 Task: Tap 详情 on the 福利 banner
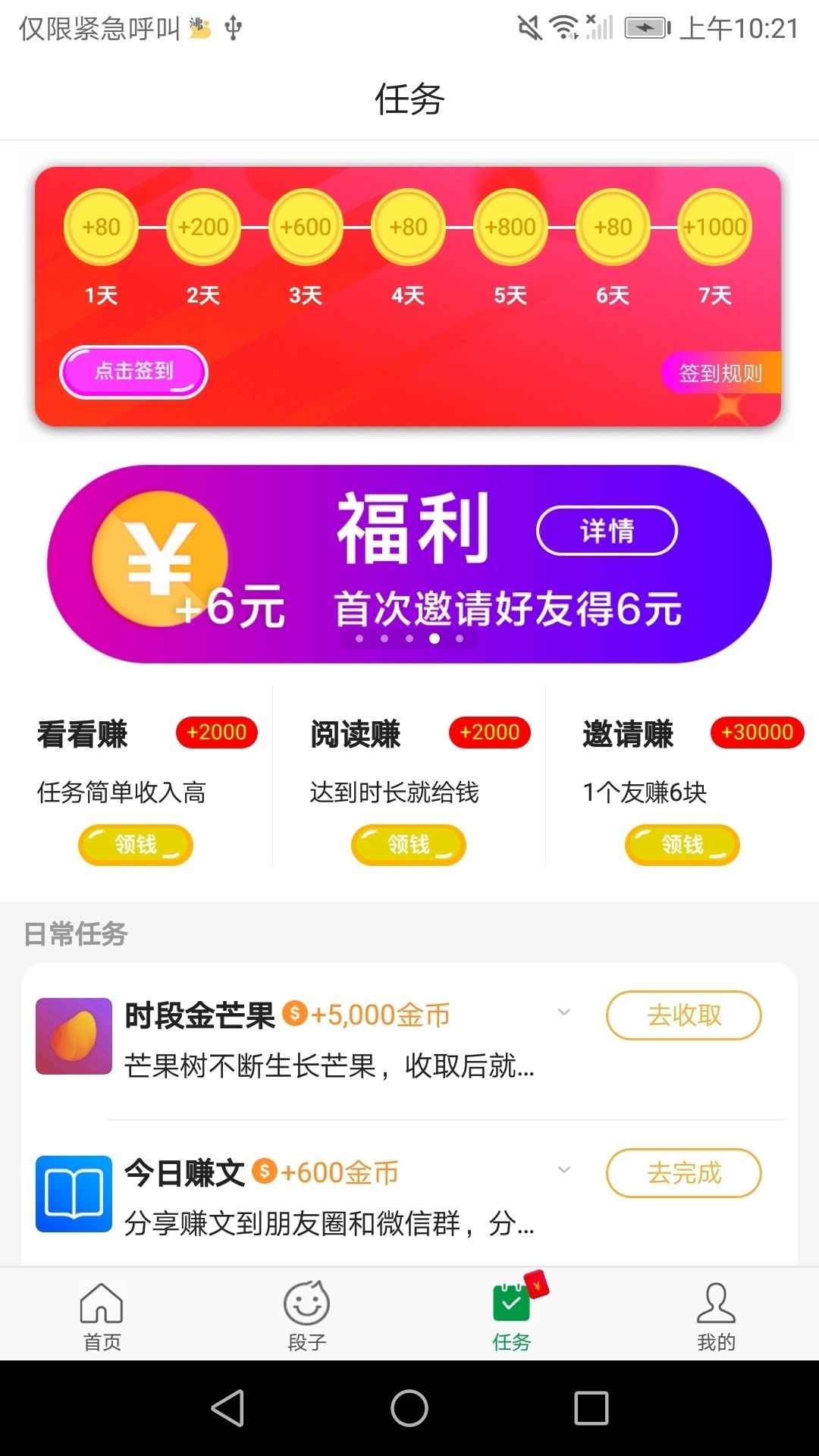click(607, 531)
